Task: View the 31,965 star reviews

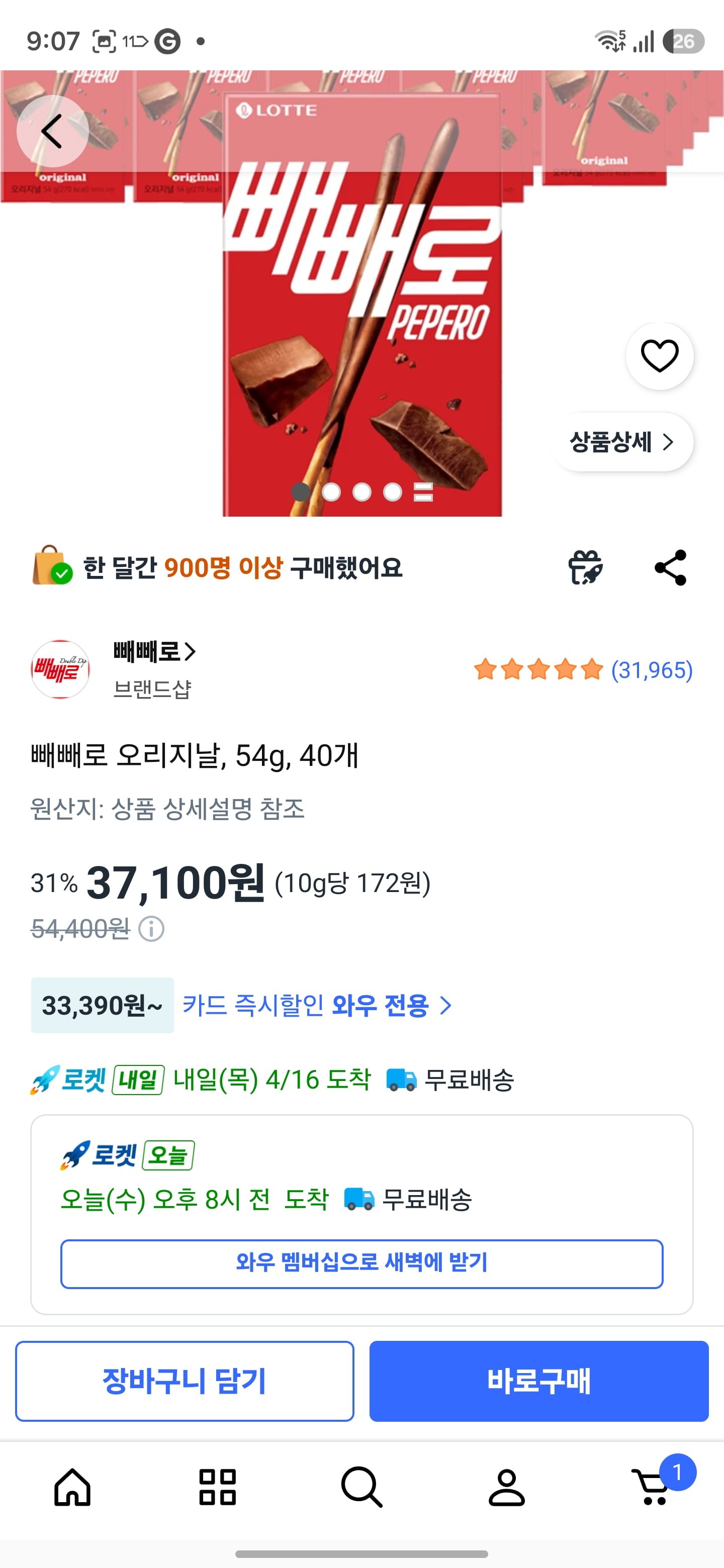Action: click(x=583, y=669)
